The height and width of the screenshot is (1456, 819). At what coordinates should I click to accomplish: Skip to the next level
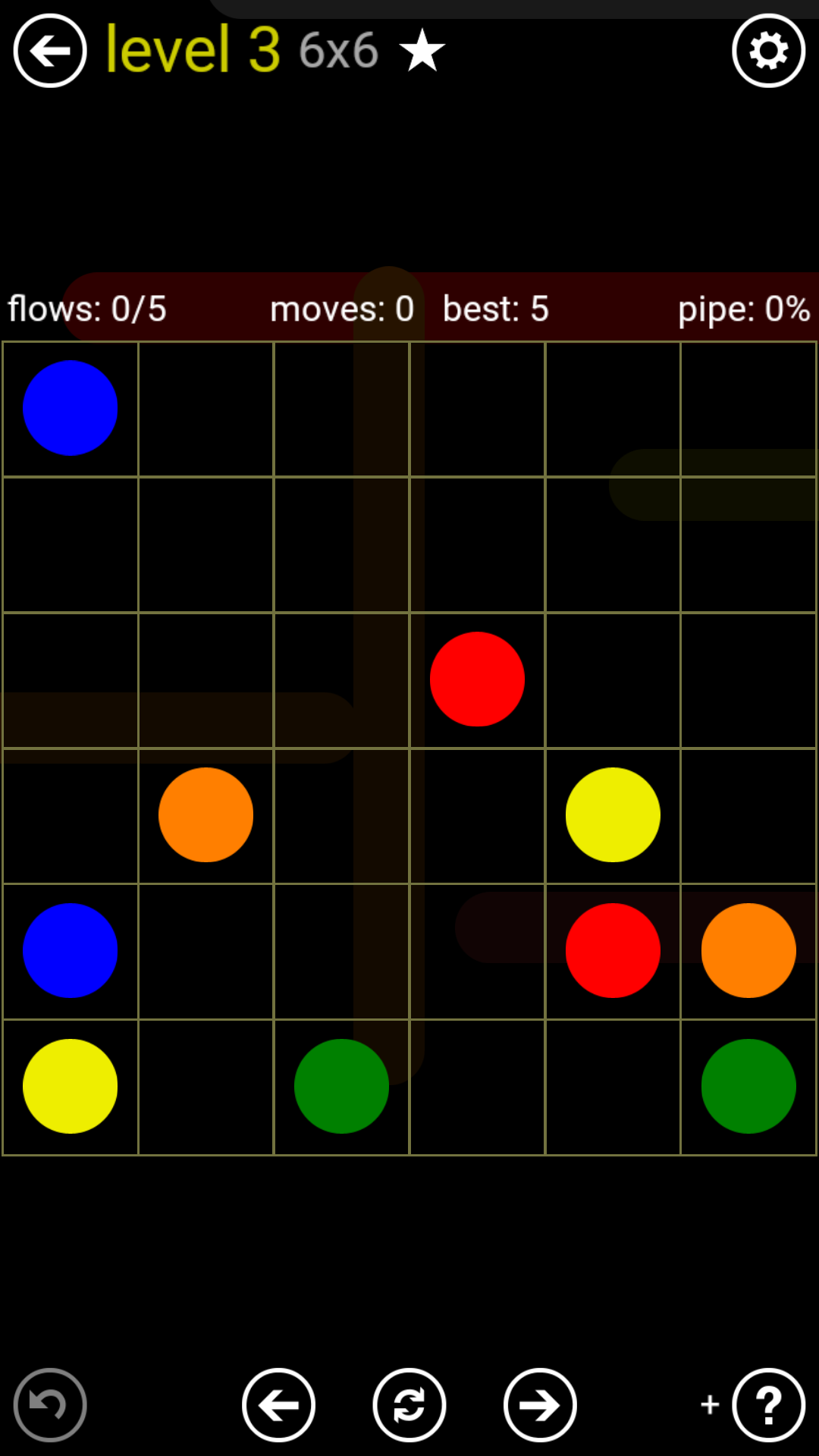(x=540, y=1404)
